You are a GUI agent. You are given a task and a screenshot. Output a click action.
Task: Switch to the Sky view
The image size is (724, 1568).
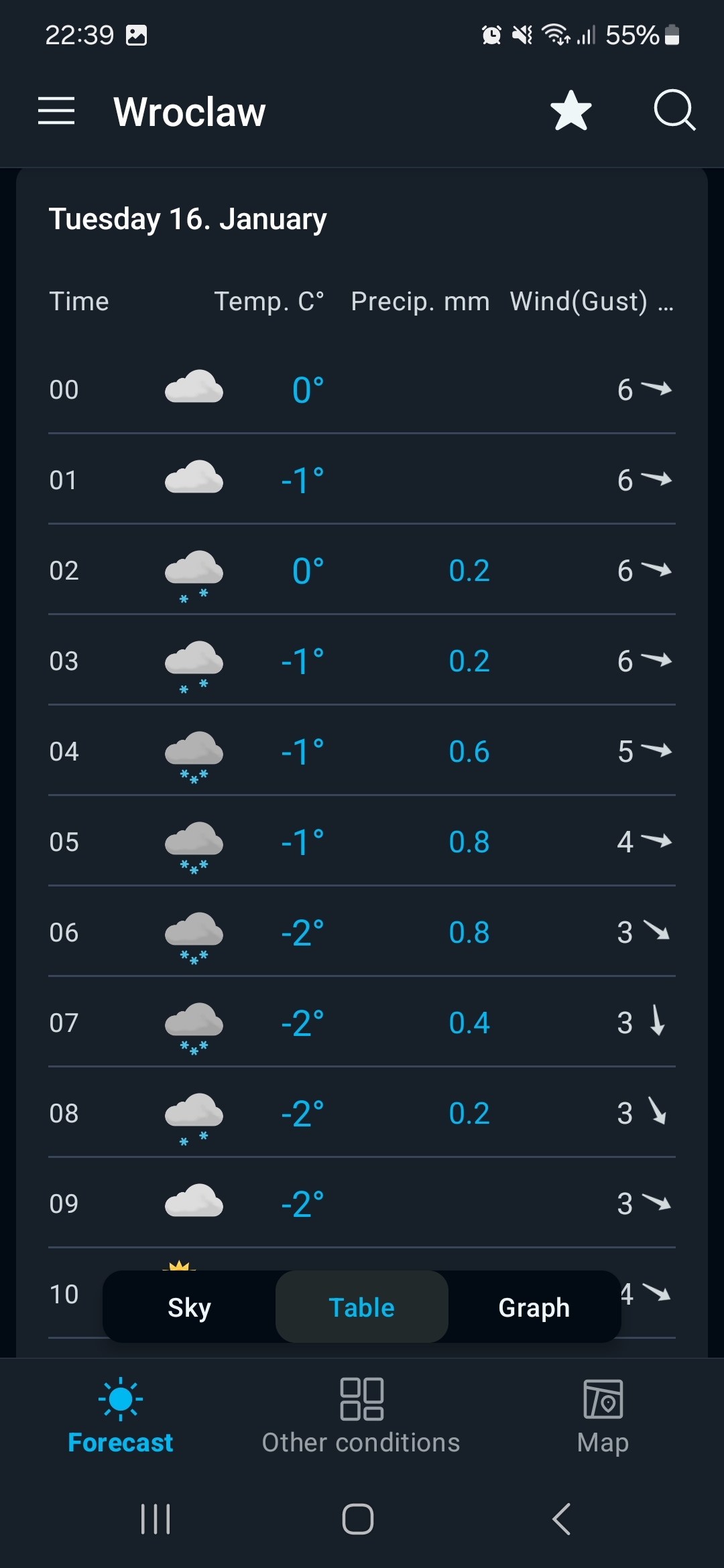[189, 1307]
